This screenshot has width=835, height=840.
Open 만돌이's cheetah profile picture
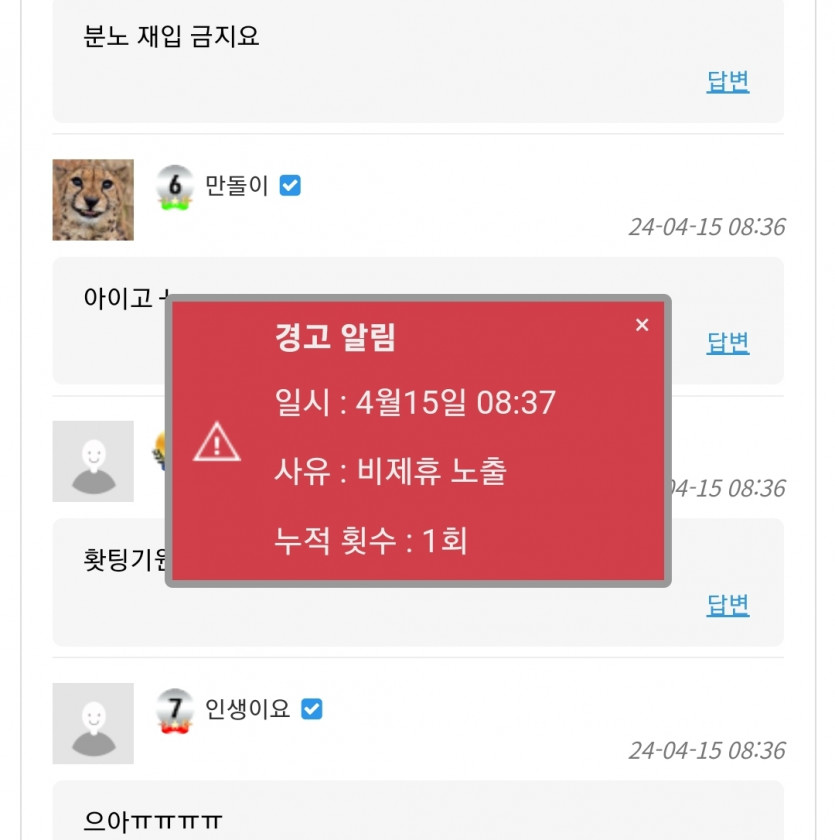pos(93,200)
